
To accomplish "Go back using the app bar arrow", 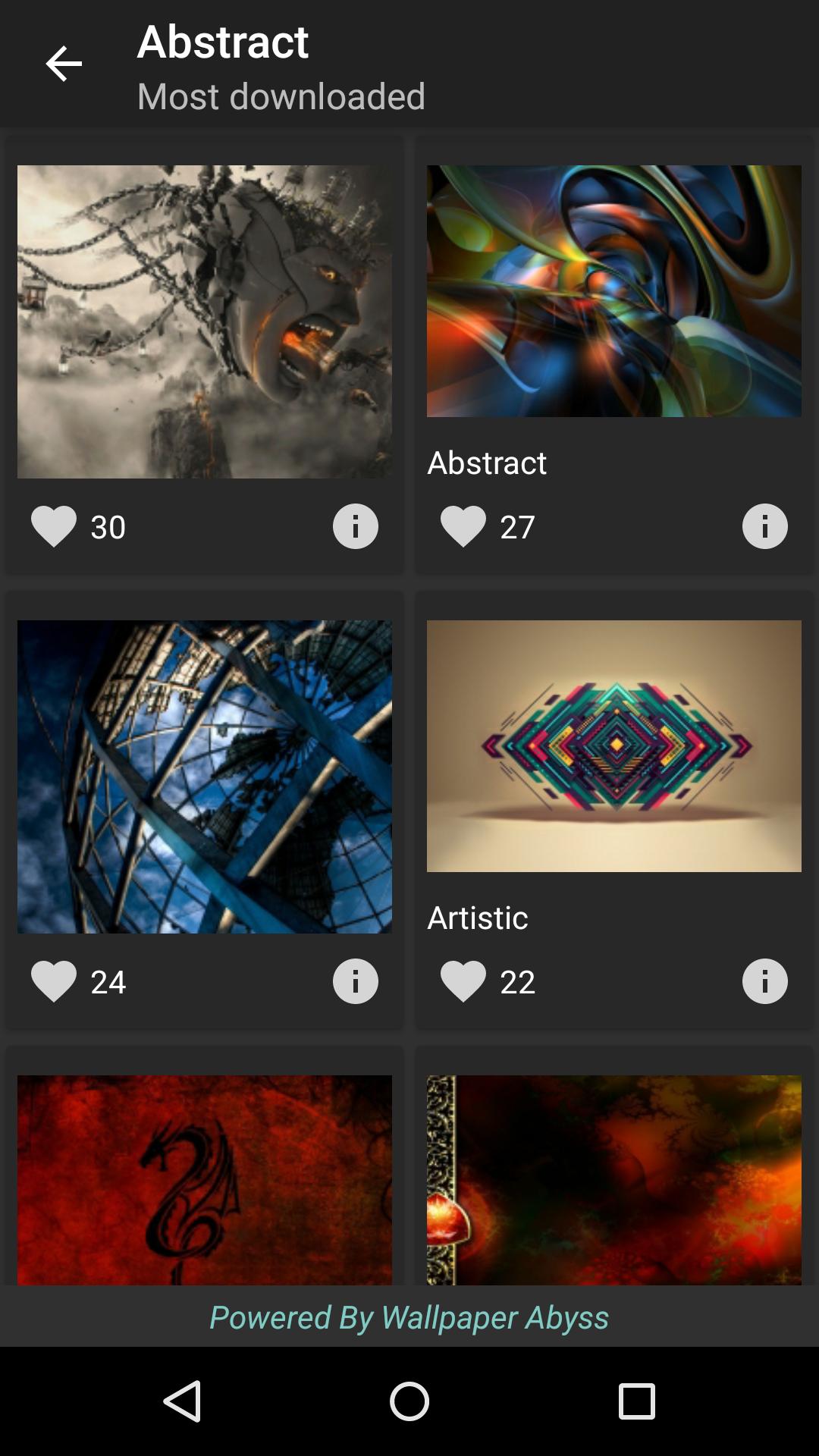I will coord(64,63).
